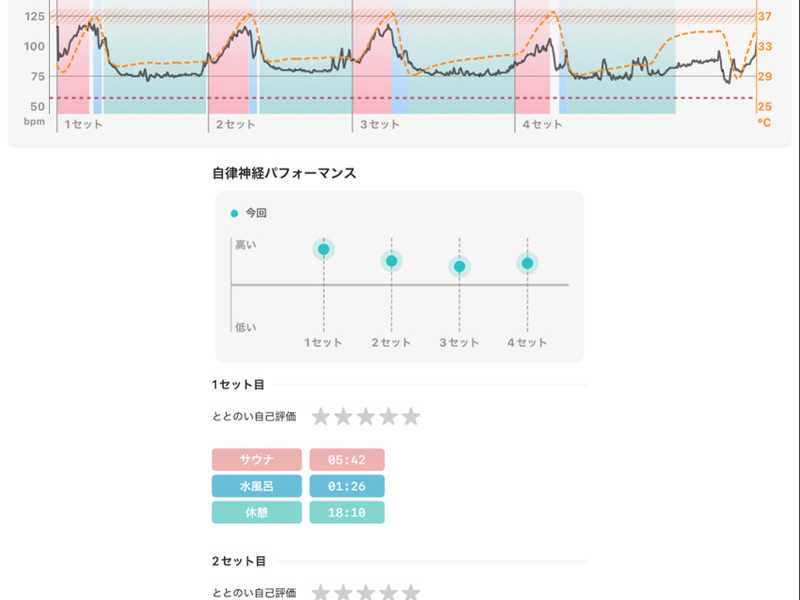This screenshot has height=600, width=800.
Task: Rate 2セット目 ととのい with one star
Action: click(x=320, y=592)
